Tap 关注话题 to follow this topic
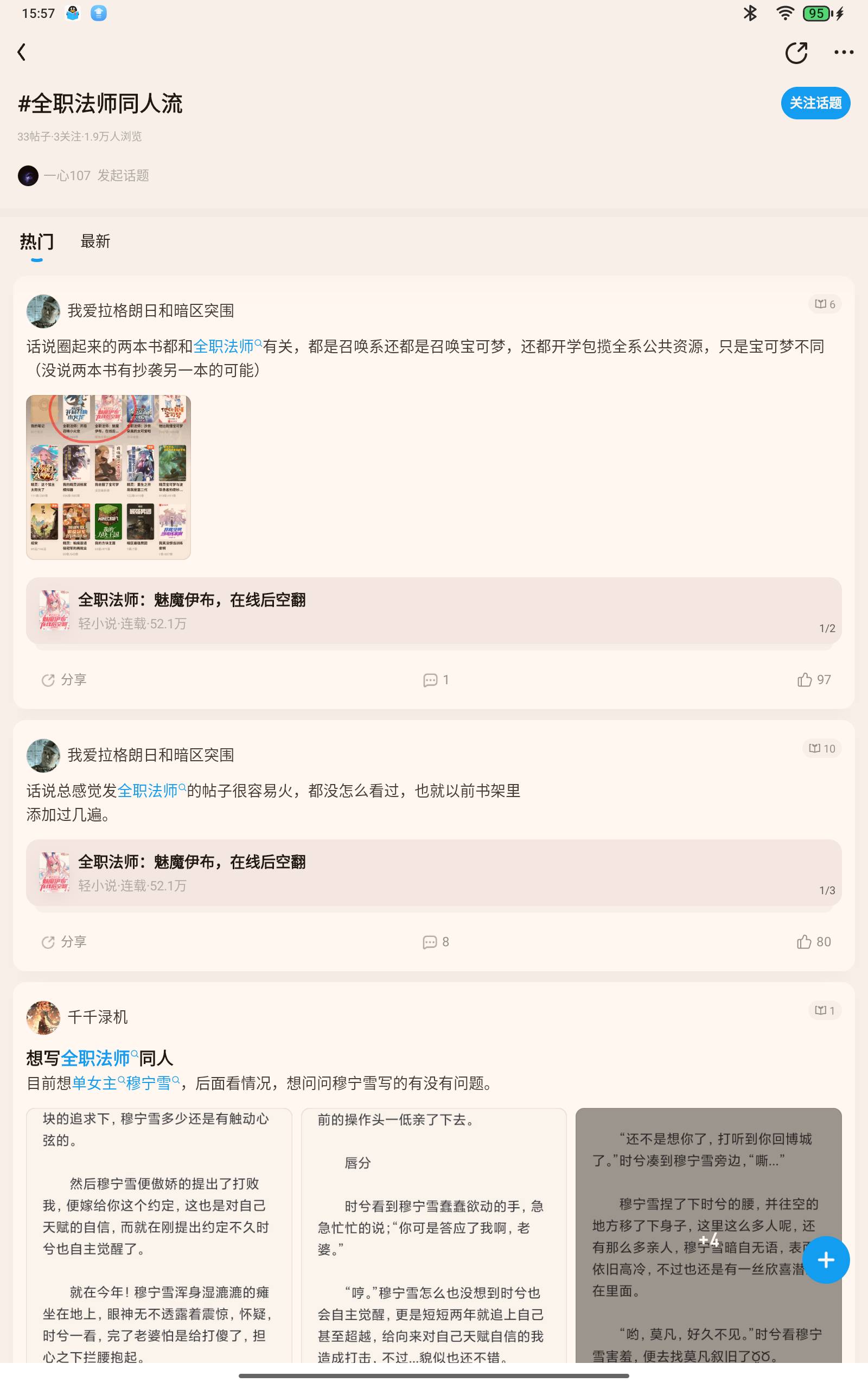The image size is (868, 1389). tap(815, 103)
